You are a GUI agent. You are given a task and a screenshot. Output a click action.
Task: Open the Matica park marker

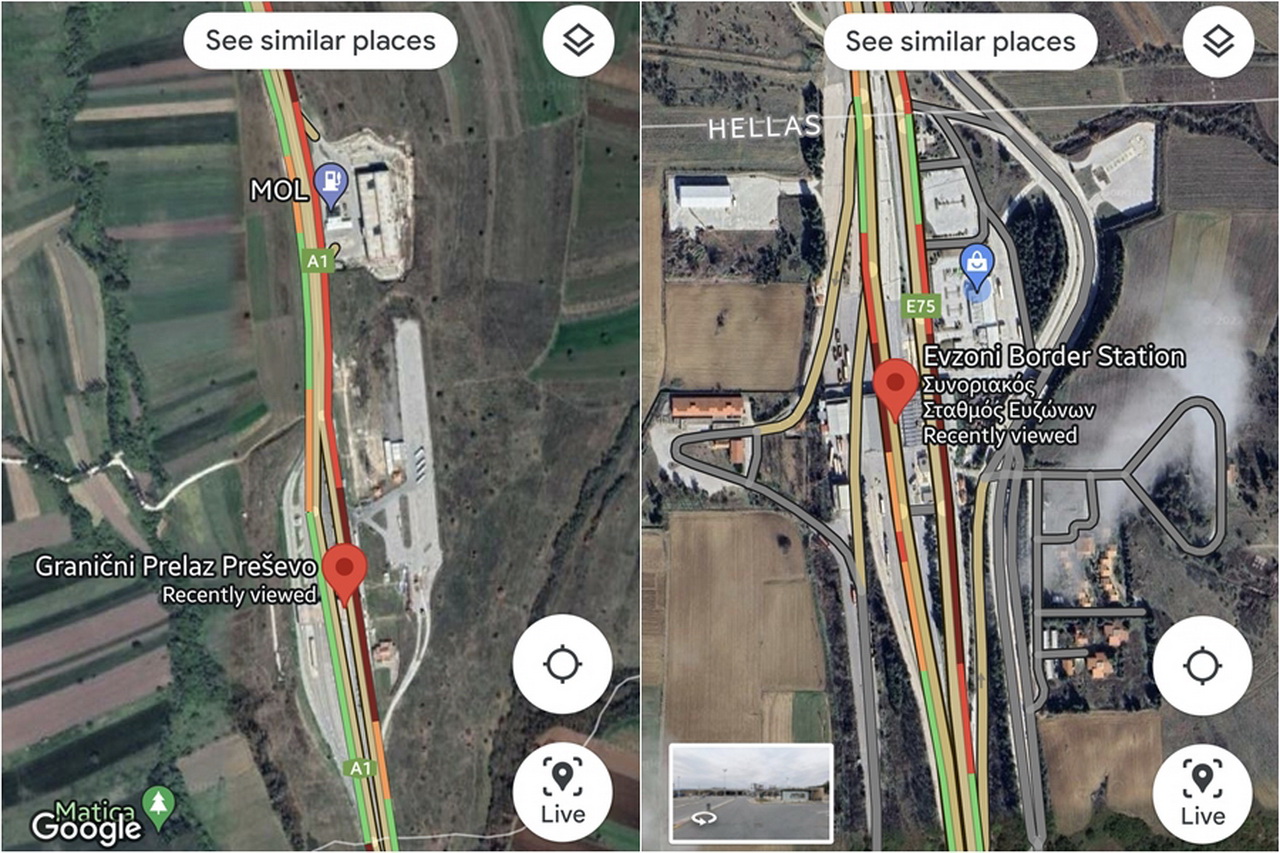[157, 802]
